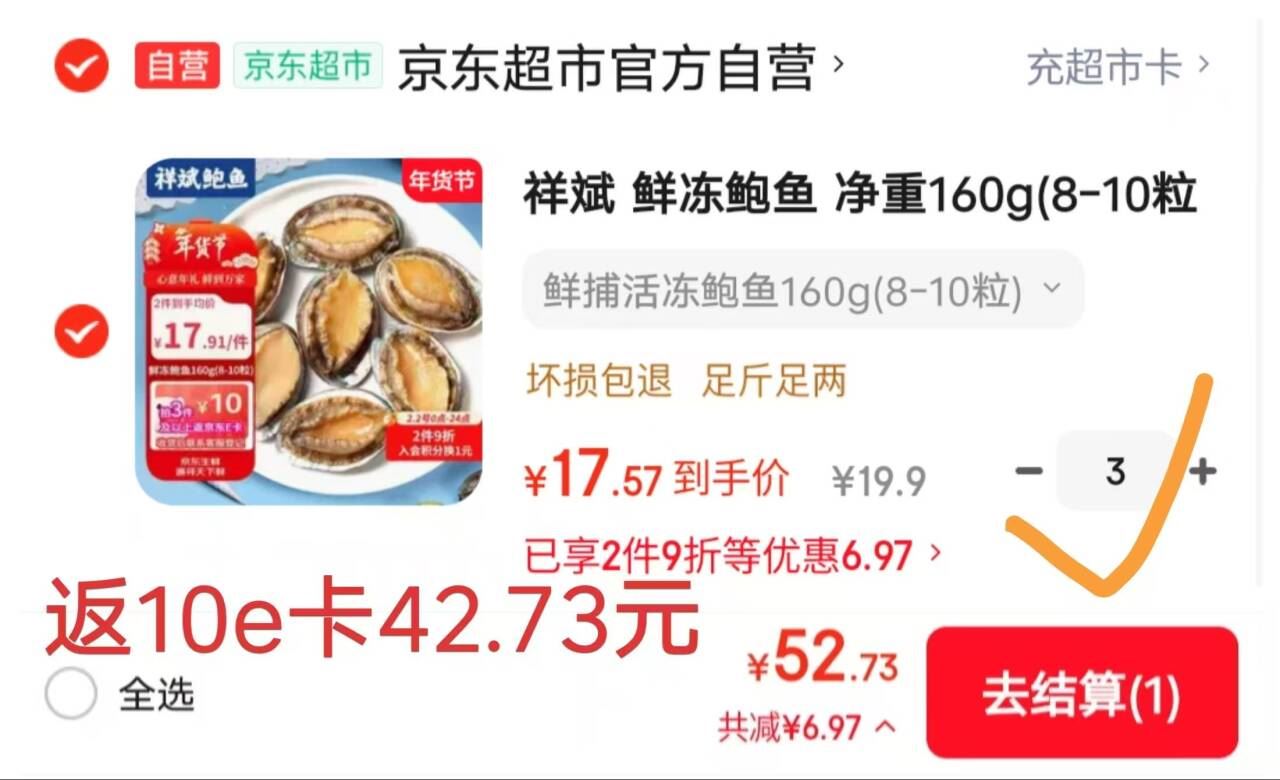This screenshot has width=1280, height=780.
Task: Tap 去结算(1) to check out
Action: [x=1081, y=693]
